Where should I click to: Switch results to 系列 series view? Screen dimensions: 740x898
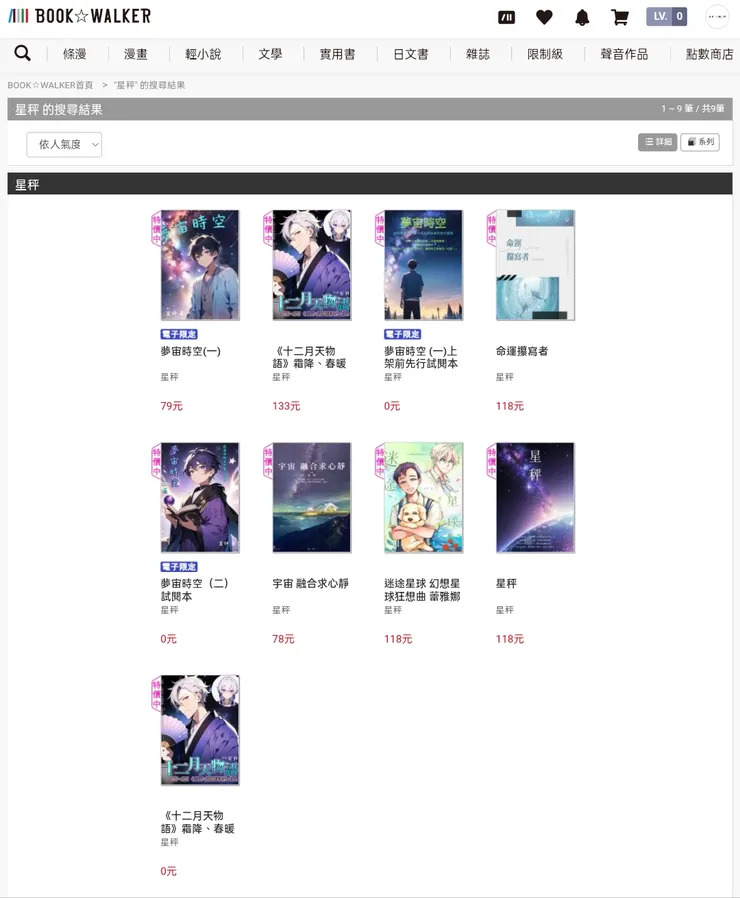tap(700, 142)
